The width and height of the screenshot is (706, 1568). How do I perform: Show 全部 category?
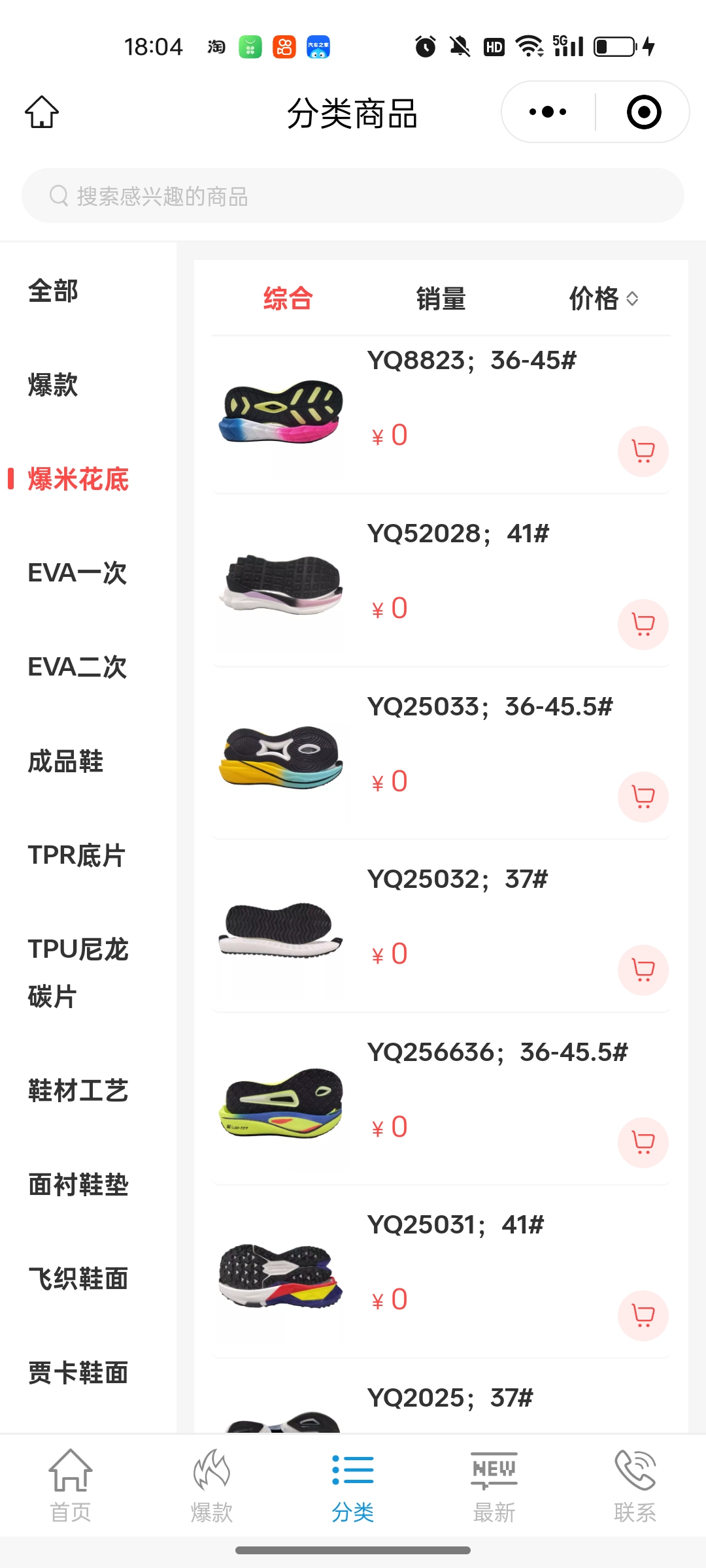tap(54, 291)
